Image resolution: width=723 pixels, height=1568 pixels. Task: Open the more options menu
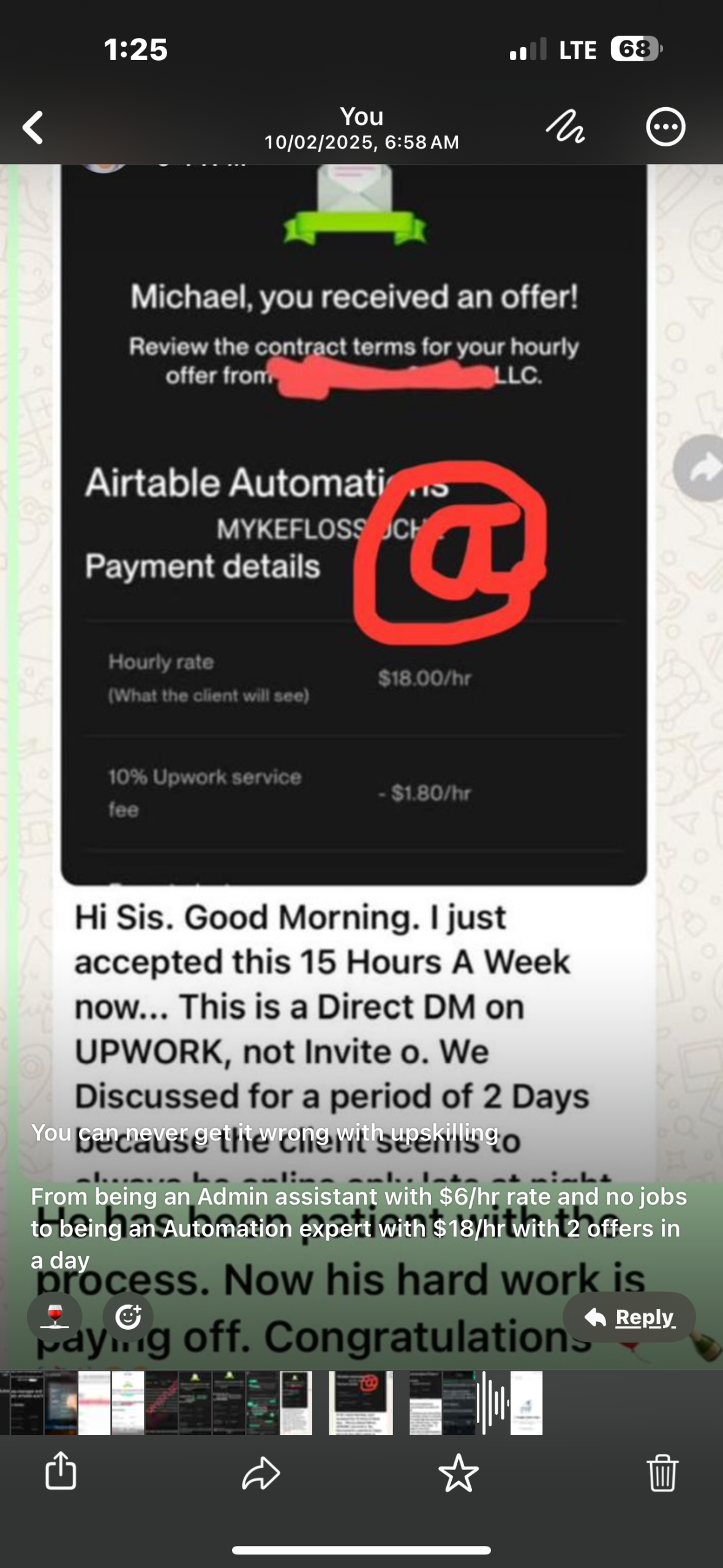tap(665, 127)
